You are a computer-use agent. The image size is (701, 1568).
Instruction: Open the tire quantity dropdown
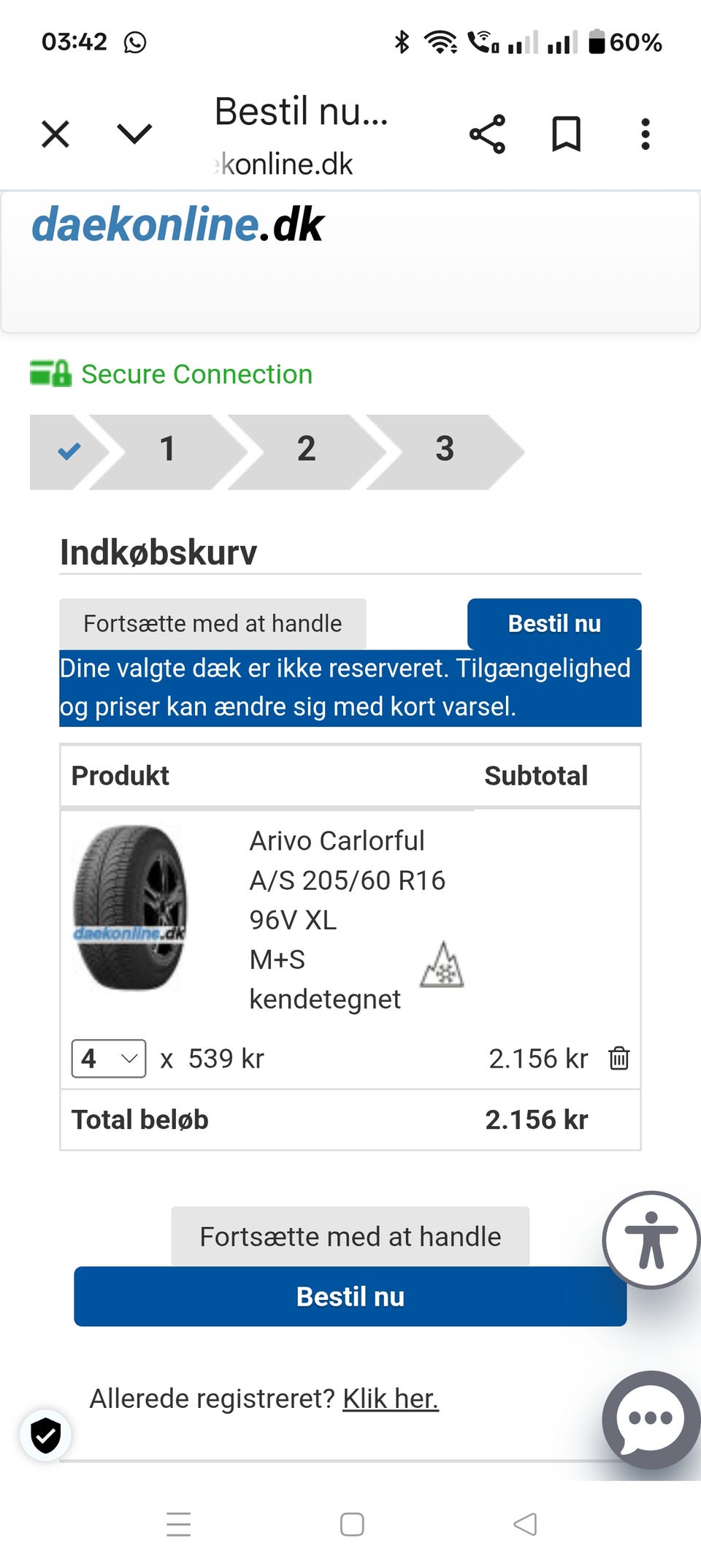click(x=107, y=1058)
